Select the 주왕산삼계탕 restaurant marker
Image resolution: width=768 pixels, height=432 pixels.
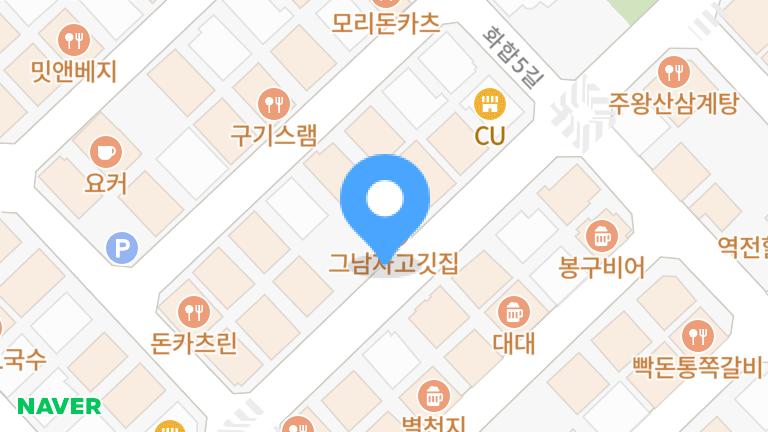(x=673, y=71)
